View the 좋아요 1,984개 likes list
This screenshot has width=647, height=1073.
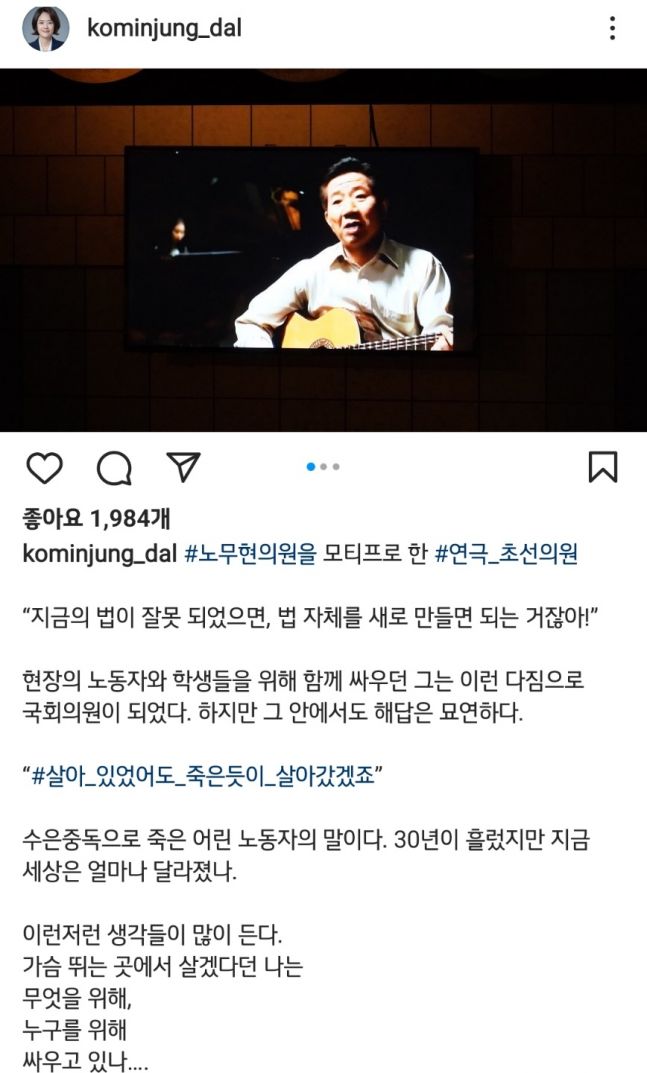coord(96,518)
